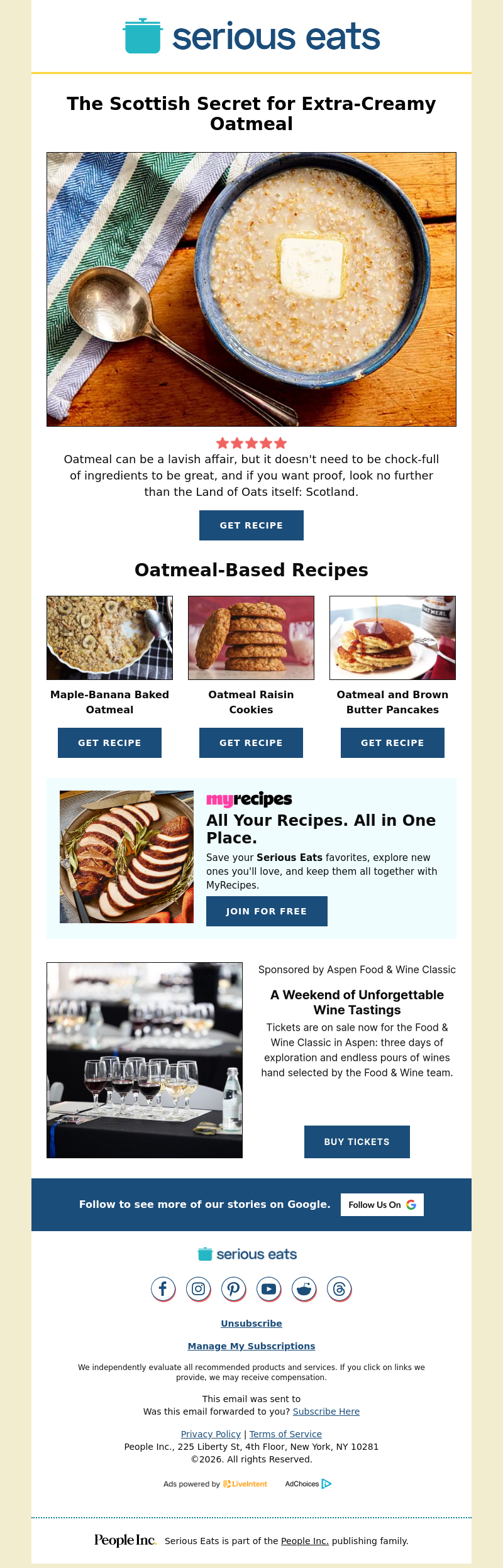Open Serious Eats Facebook page
Screen dimensions: 503x1568
point(163,1290)
